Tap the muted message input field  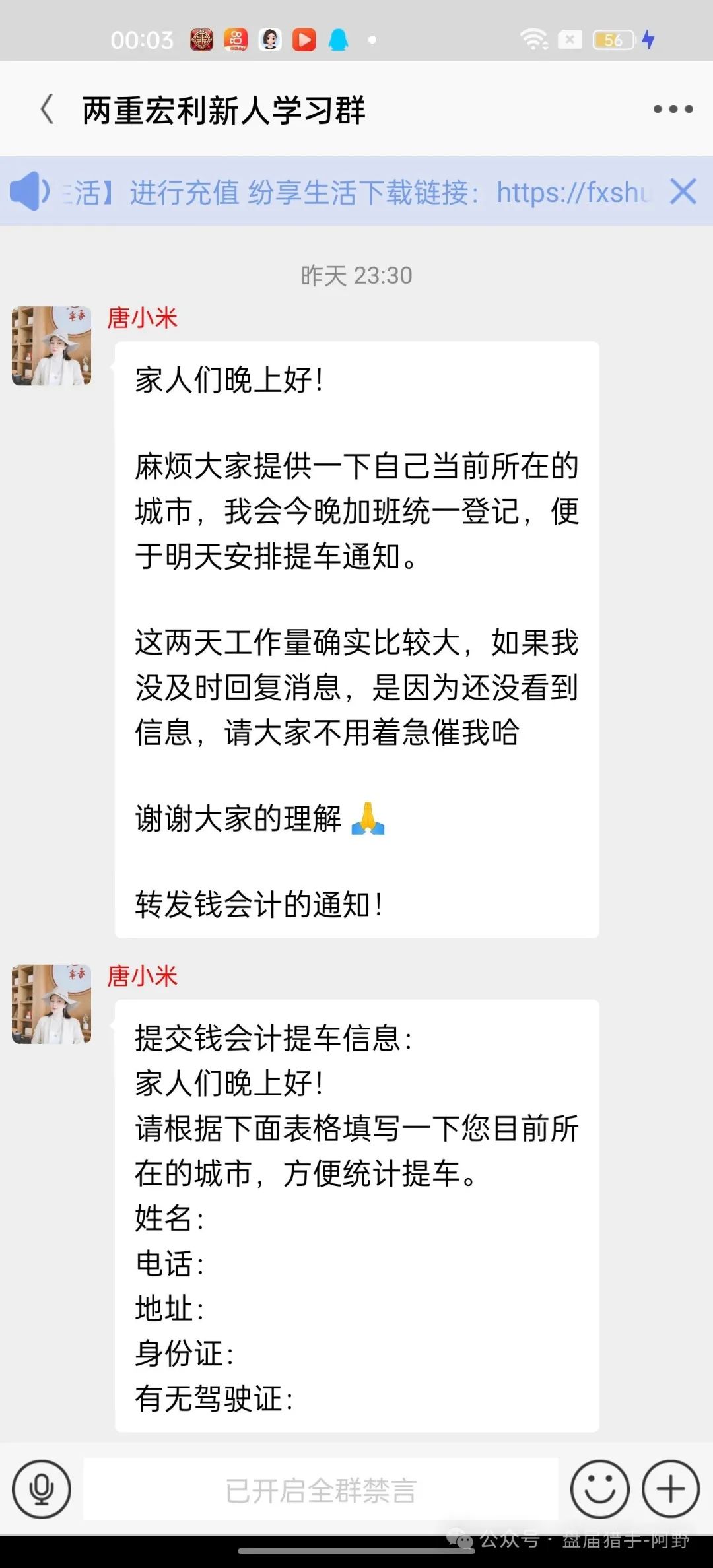(x=320, y=1490)
